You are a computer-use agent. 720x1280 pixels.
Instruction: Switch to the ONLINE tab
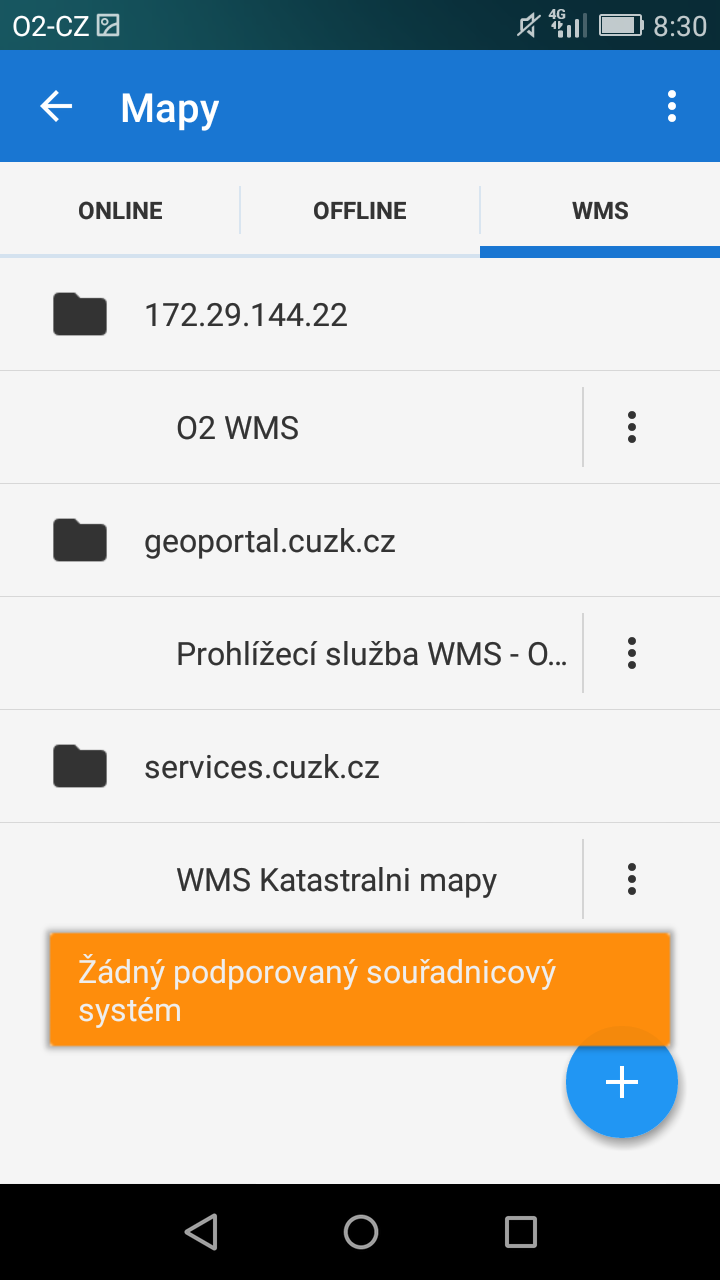pyautogui.click(x=120, y=211)
